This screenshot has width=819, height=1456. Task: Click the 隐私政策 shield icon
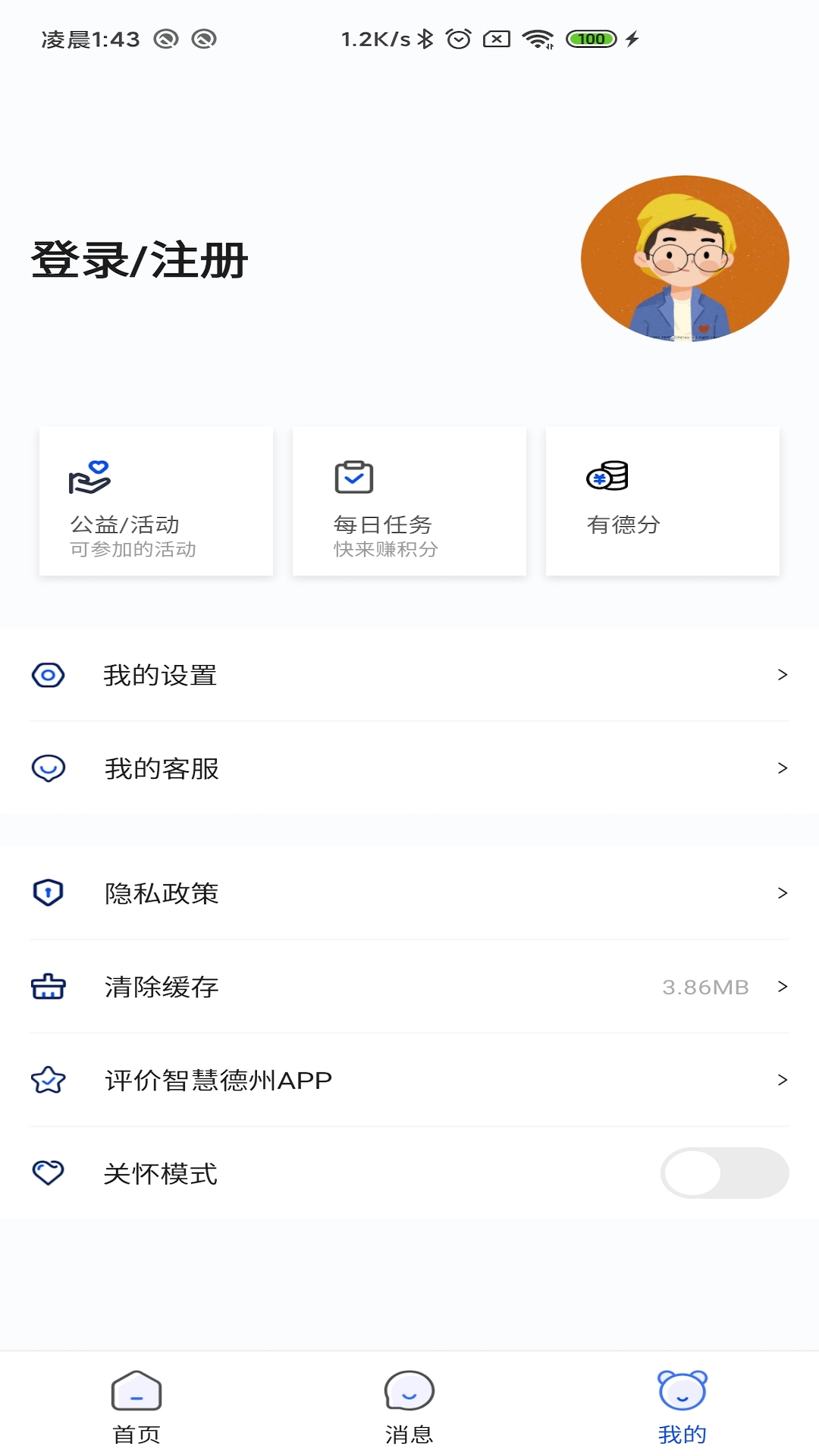[48, 893]
